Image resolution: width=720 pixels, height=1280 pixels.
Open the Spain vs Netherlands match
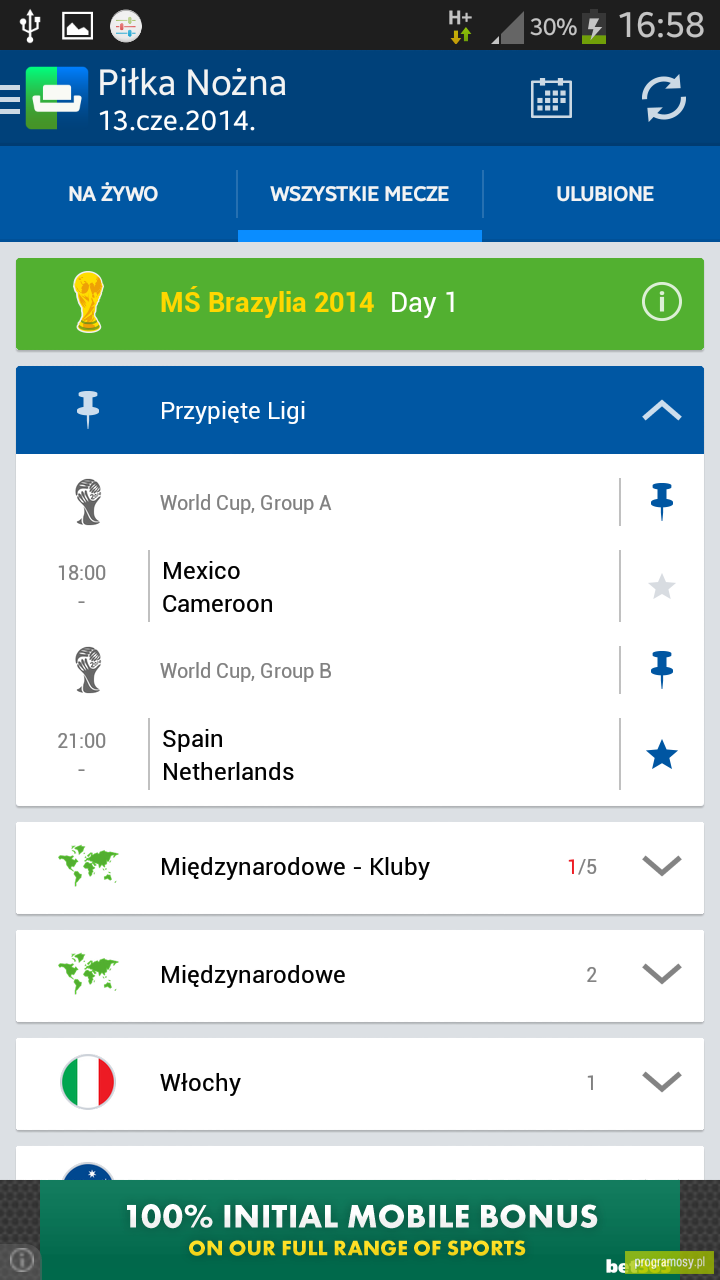click(318, 755)
